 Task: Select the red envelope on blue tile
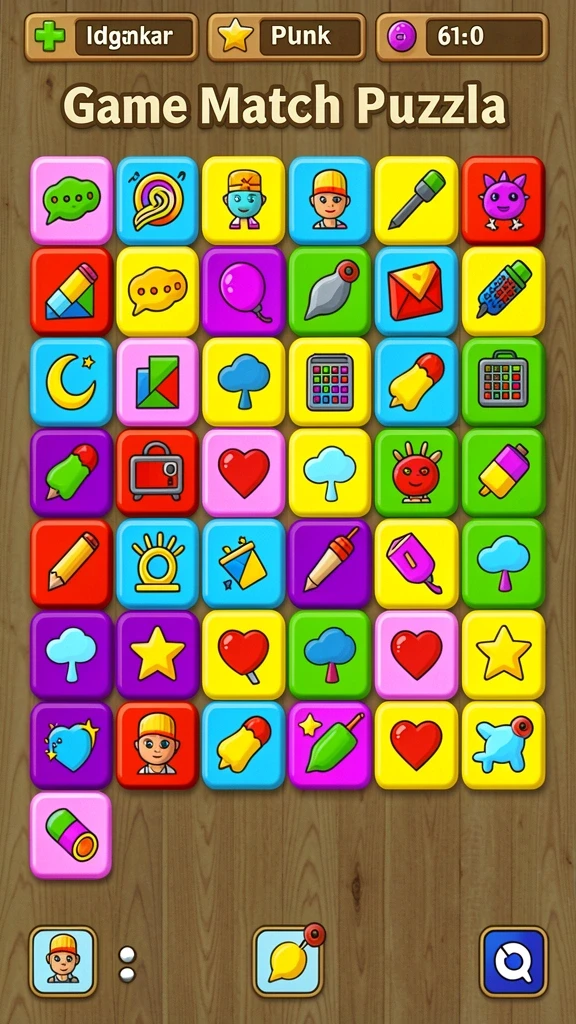(416, 291)
